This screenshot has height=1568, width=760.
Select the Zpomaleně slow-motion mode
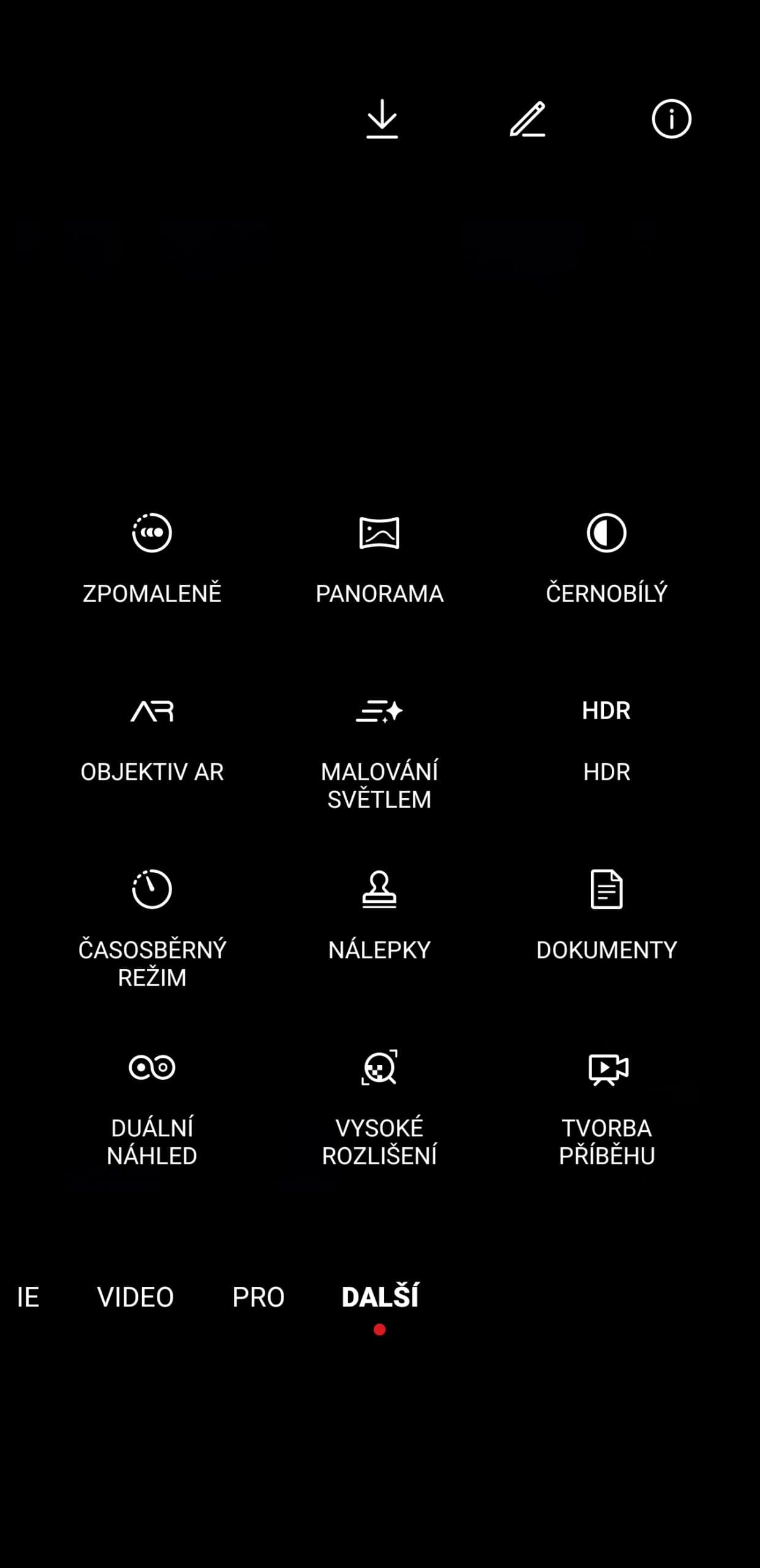click(152, 557)
